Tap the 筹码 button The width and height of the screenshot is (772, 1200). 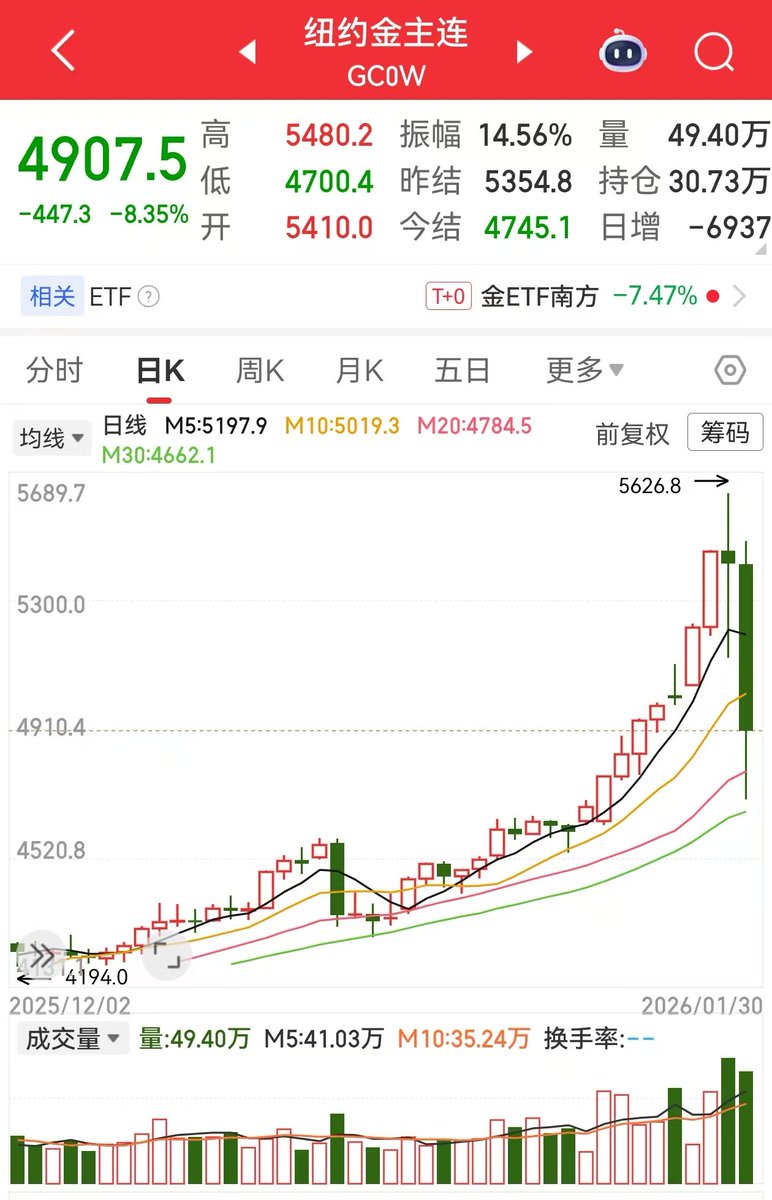click(x=725, y=433)
